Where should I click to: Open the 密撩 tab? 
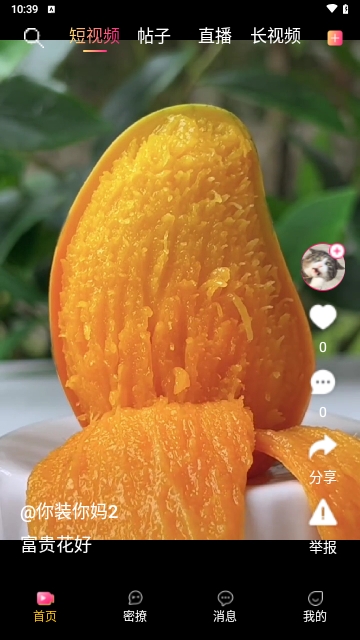135,607
